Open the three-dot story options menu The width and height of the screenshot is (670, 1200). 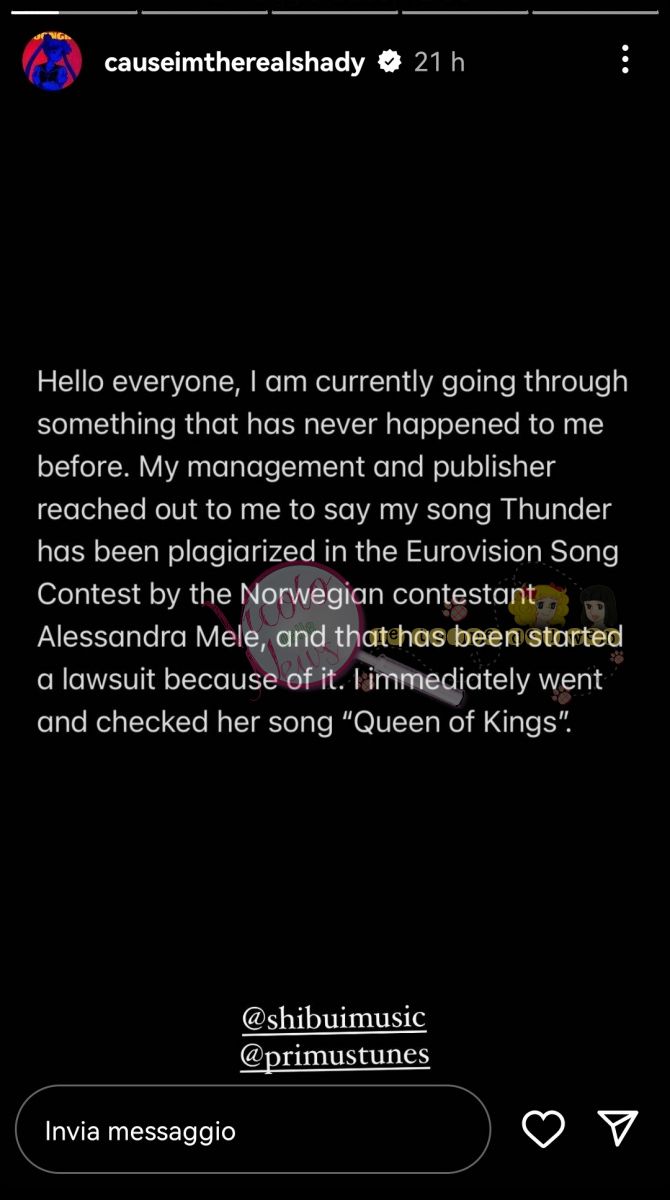625,59
